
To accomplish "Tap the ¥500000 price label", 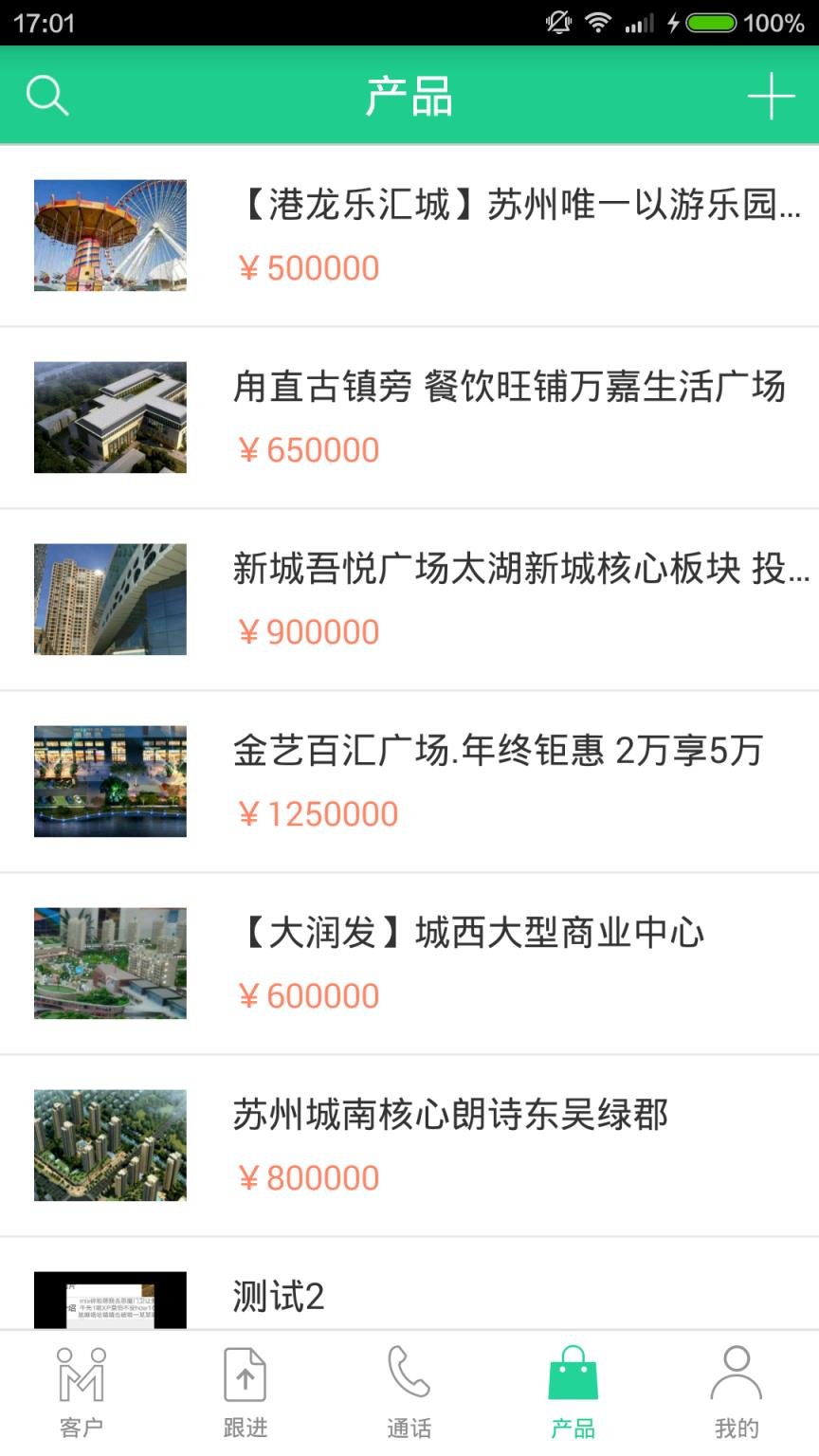I will tap(310, 268).
